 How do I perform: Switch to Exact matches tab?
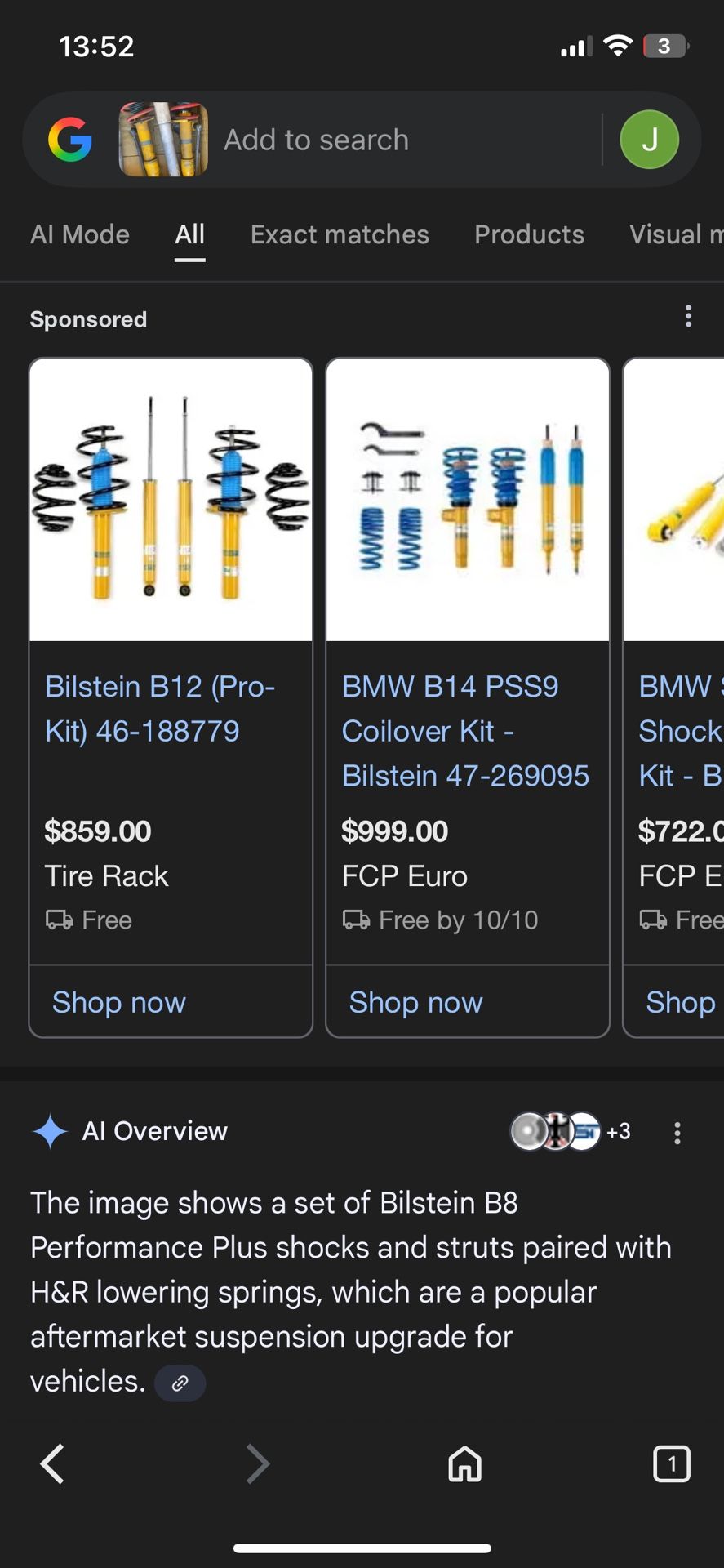coord(340,234)
